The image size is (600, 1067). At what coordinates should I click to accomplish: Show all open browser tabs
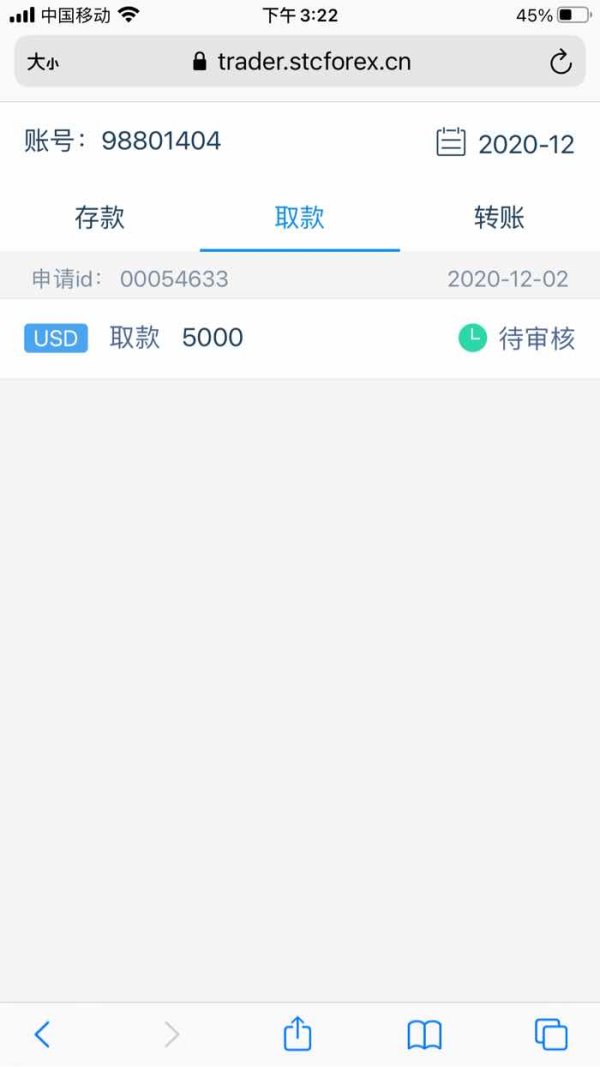click(551, 1034)
